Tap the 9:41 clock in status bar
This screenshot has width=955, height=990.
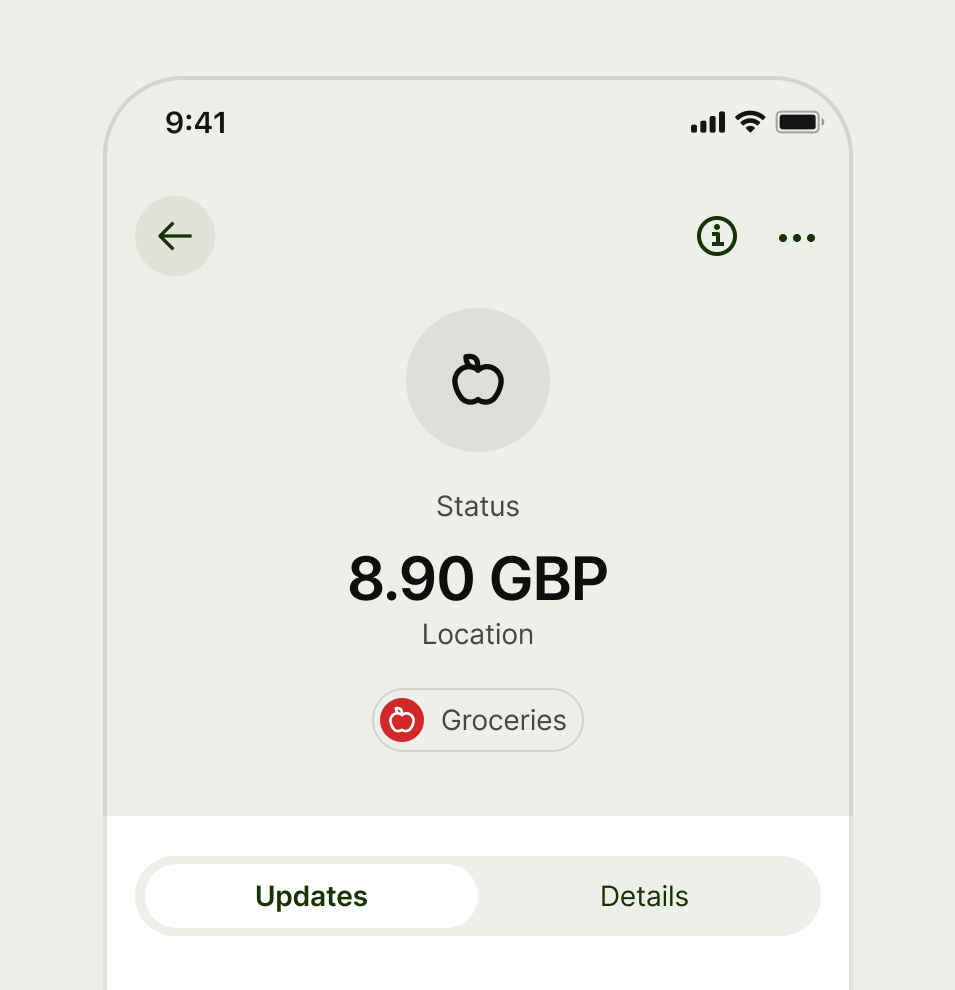(196, 122)
